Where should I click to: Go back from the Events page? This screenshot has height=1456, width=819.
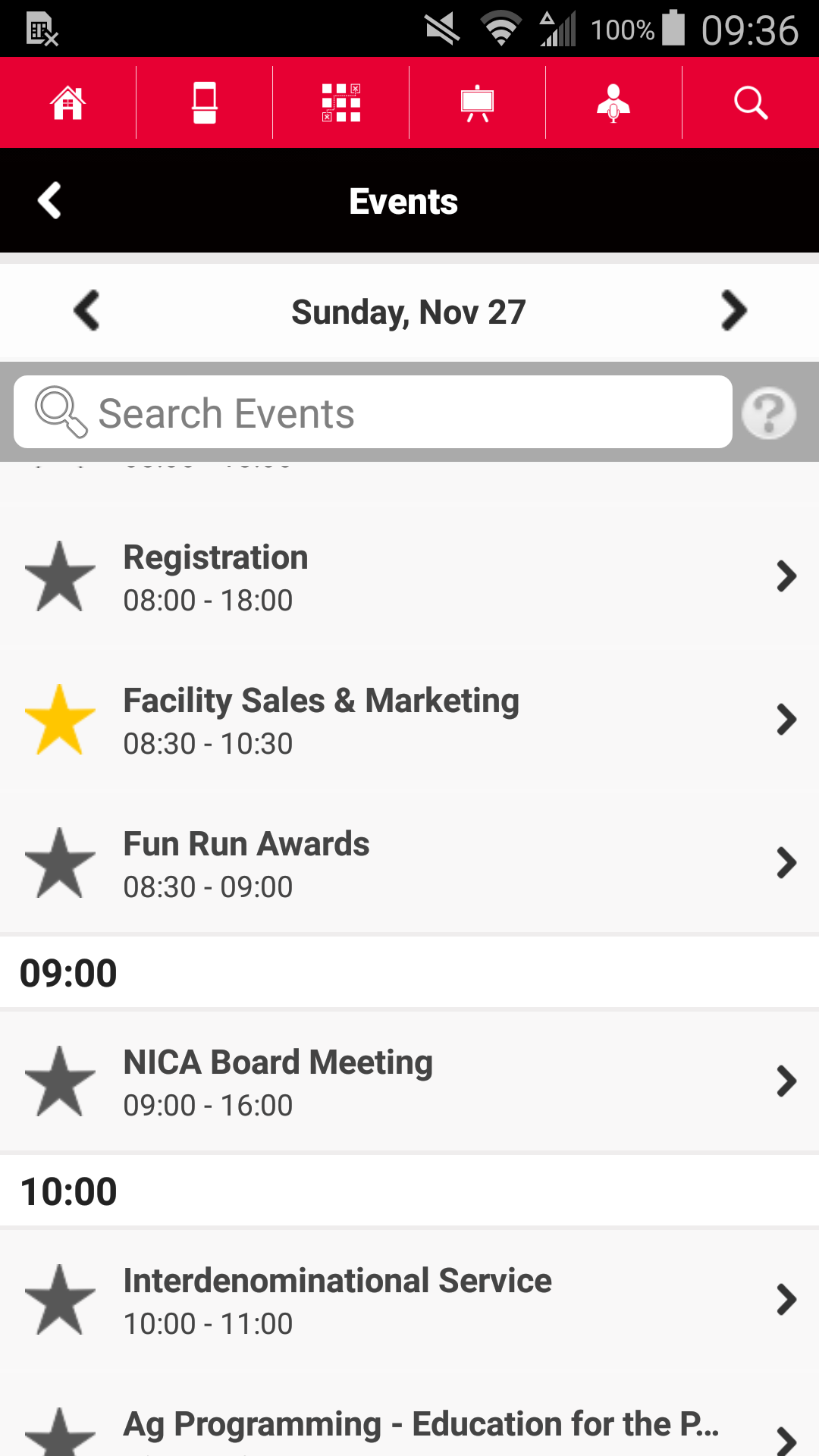[x=49, y=201]
